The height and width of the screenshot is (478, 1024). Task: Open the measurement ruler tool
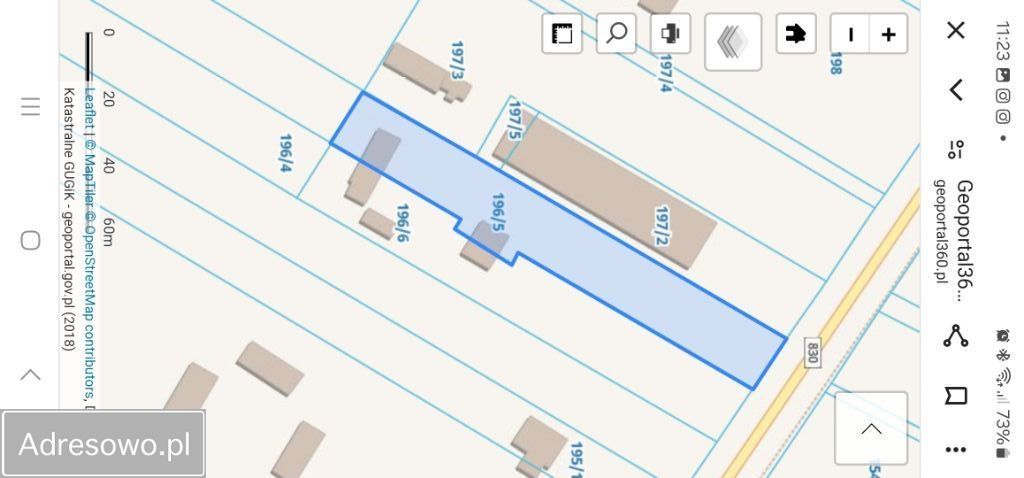point(562,34)
